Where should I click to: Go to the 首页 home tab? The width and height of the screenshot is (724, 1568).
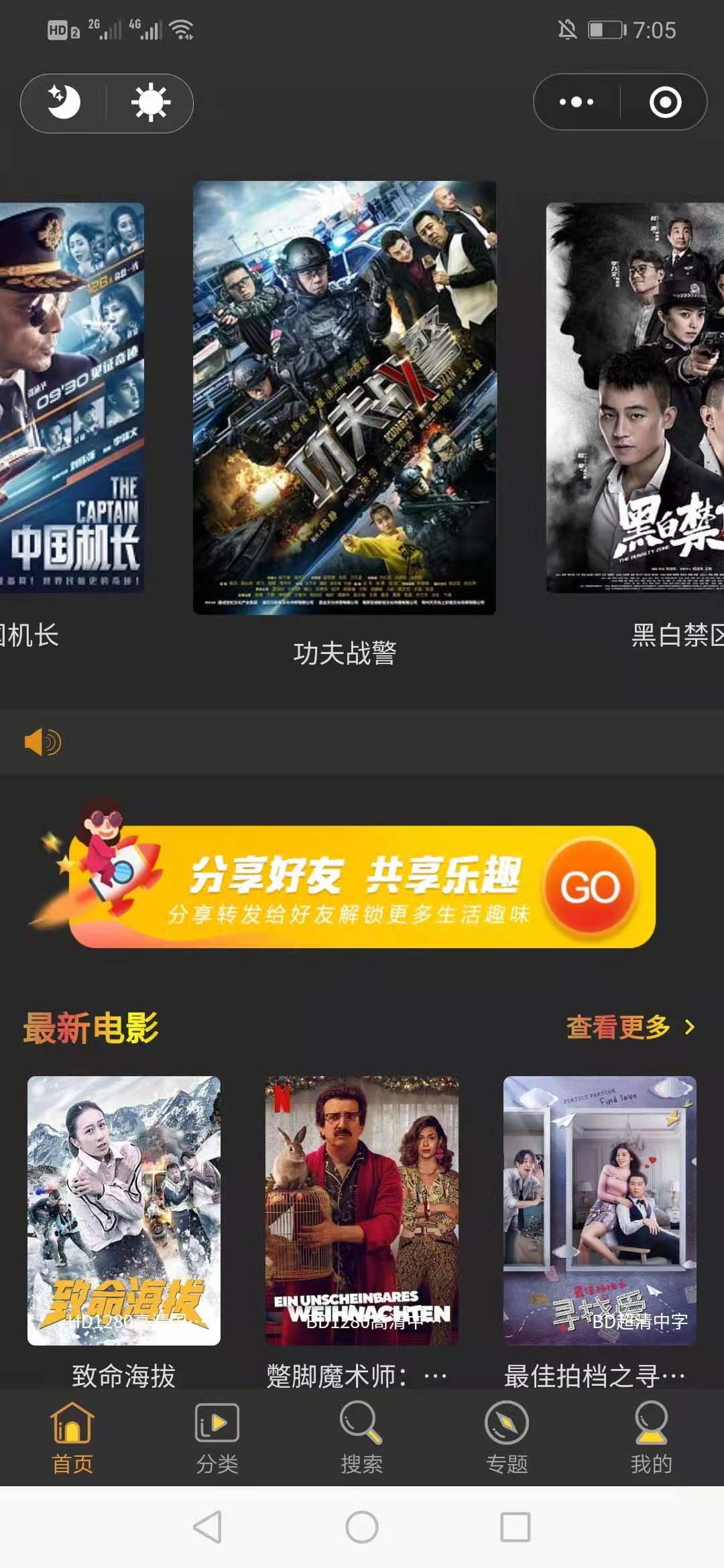tap(72, 1437)
